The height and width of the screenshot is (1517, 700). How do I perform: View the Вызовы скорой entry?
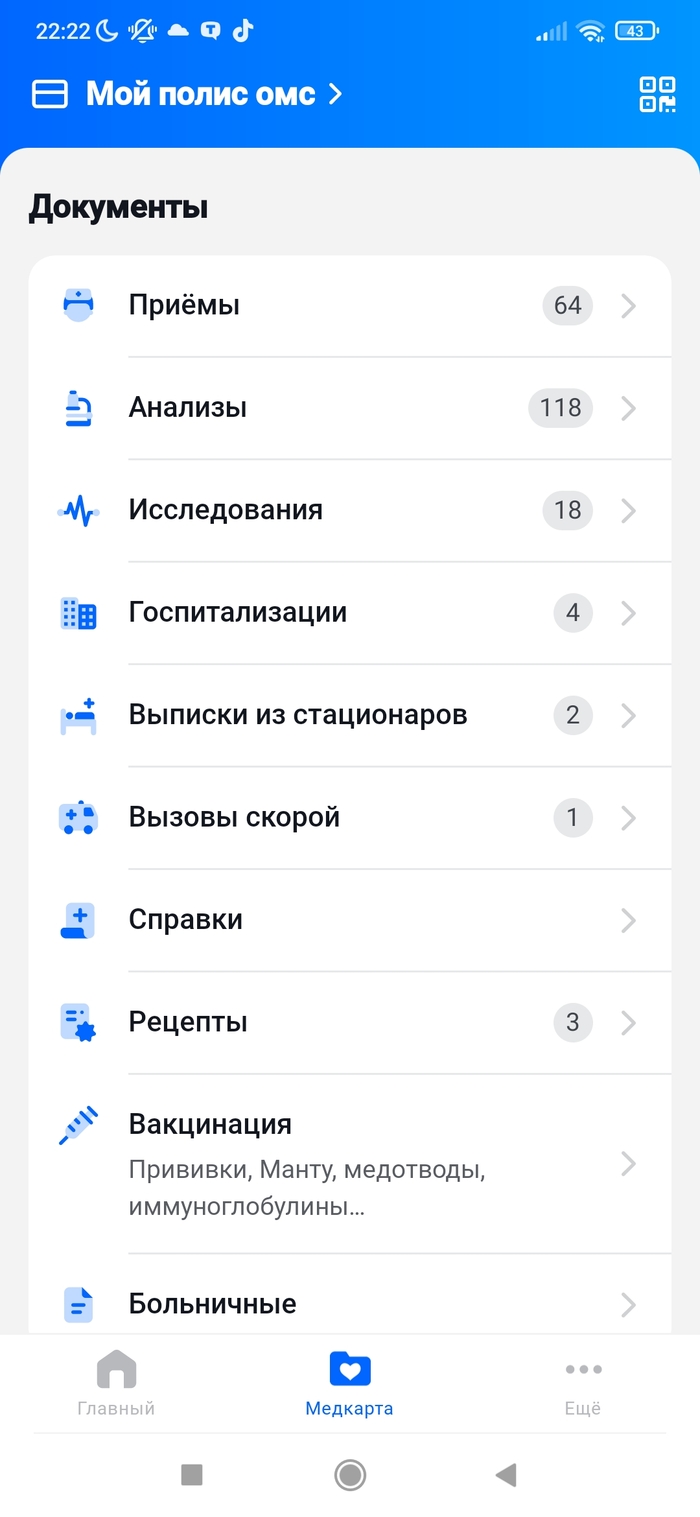click(350, 818)
